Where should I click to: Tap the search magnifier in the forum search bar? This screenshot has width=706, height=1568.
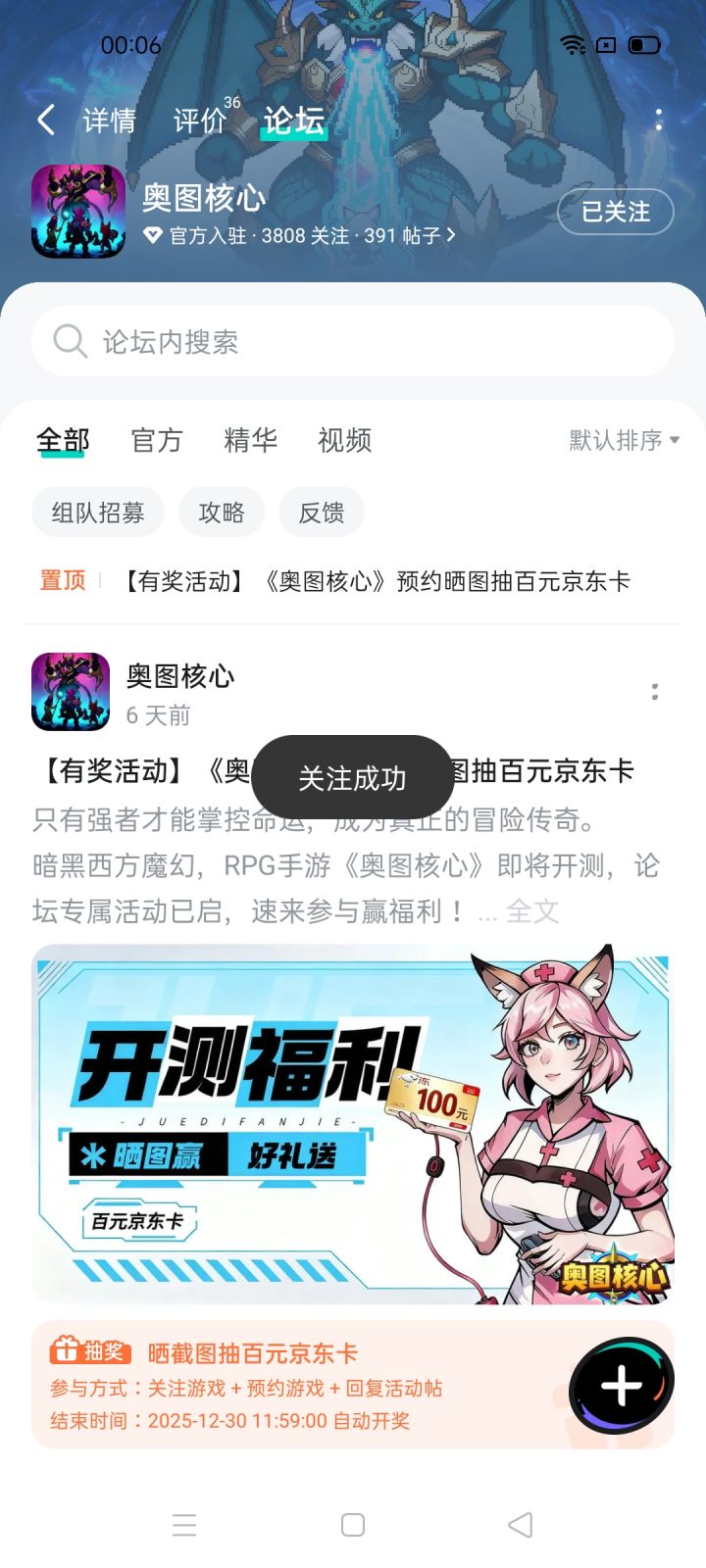click(x=69, y=341)
